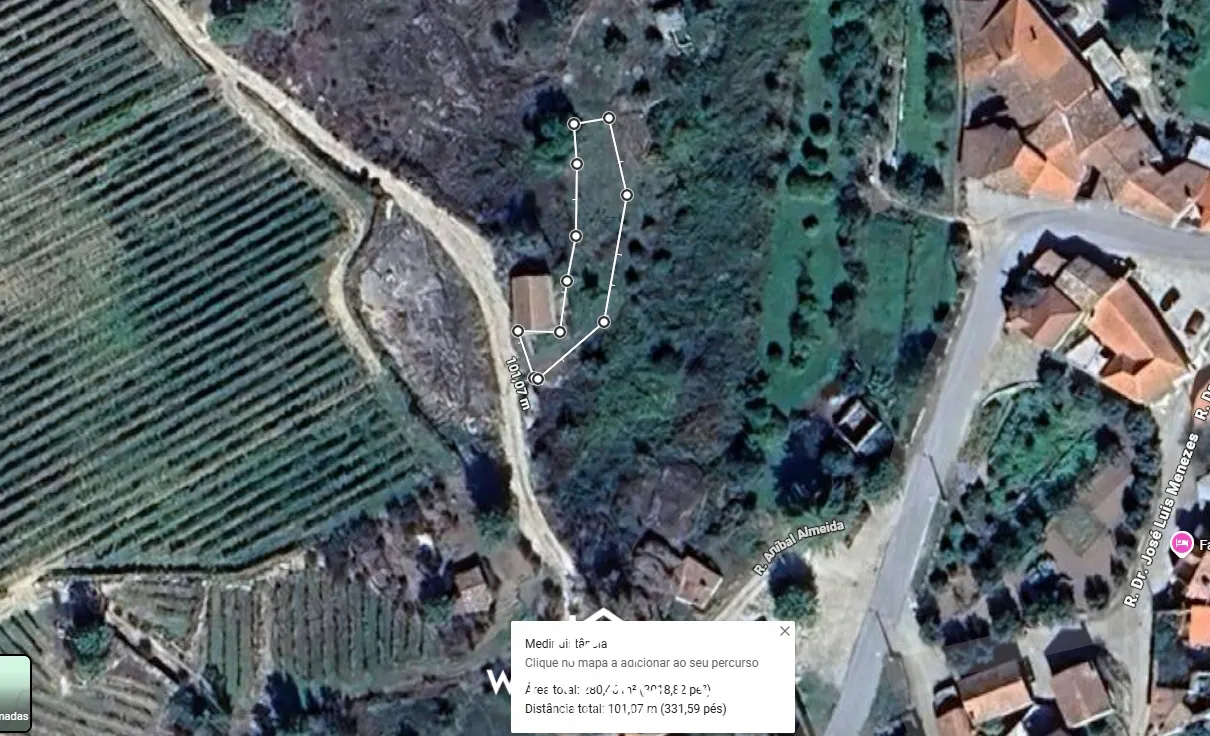Image resolution: width=1210 pixels, height=736 pixels.
Task: Close the measure distance dialog
Action: point(784,631)
